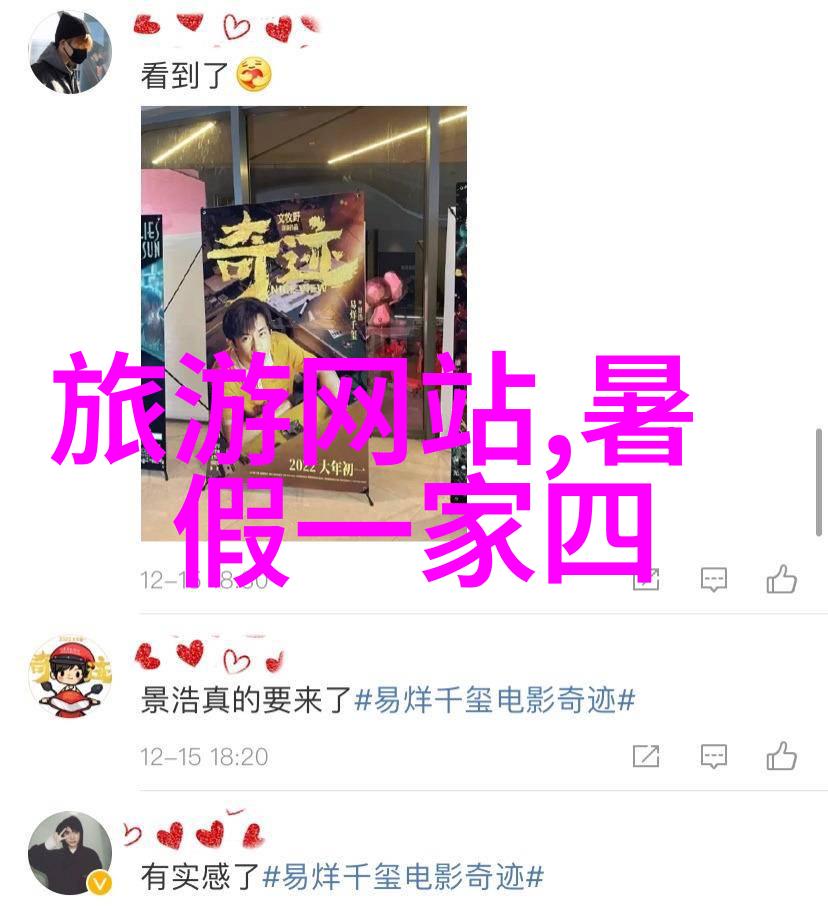The image size is (828, 911).
Task: Like the 景浩真的要来了 comment
Action: [781, 756]
